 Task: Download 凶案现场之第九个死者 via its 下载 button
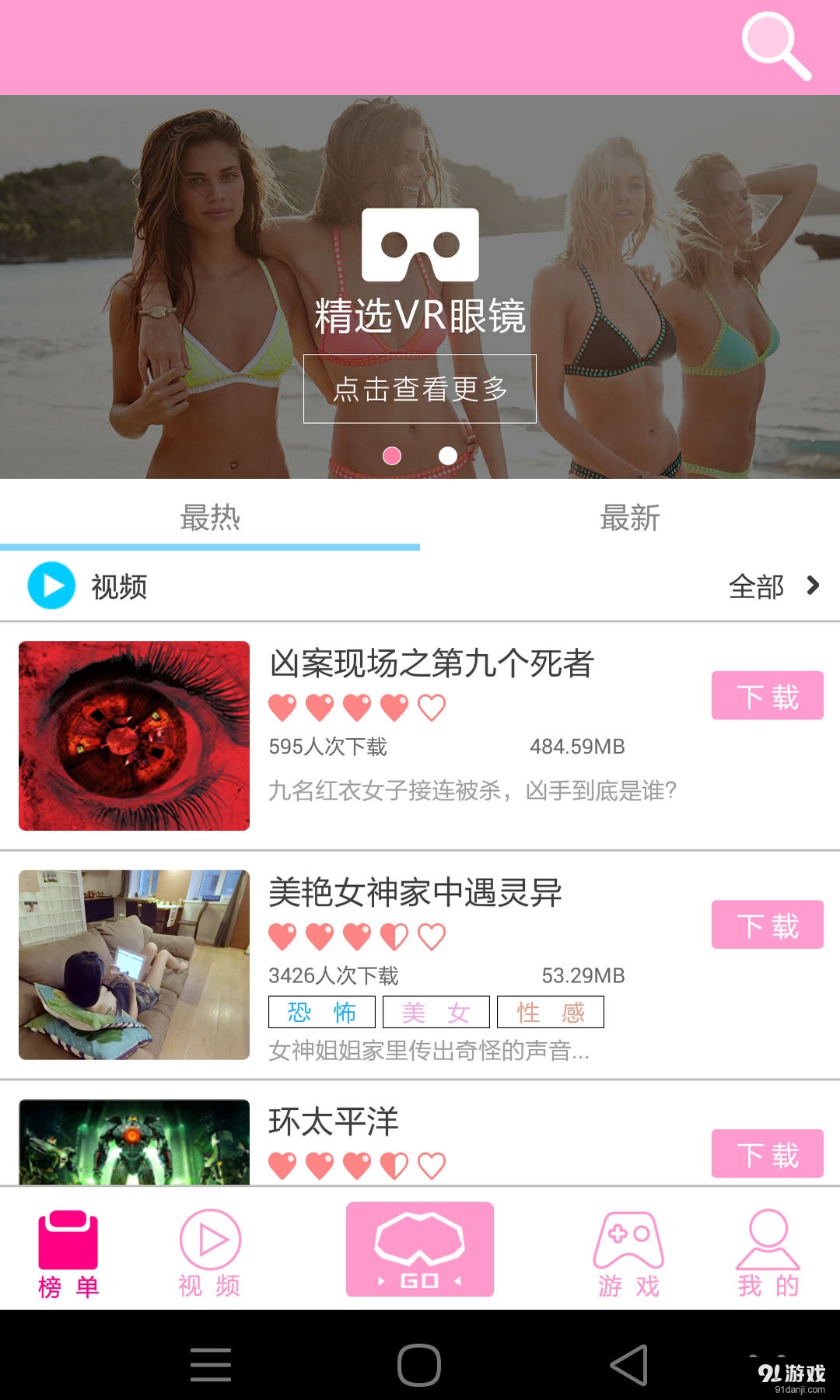[767, 697]
